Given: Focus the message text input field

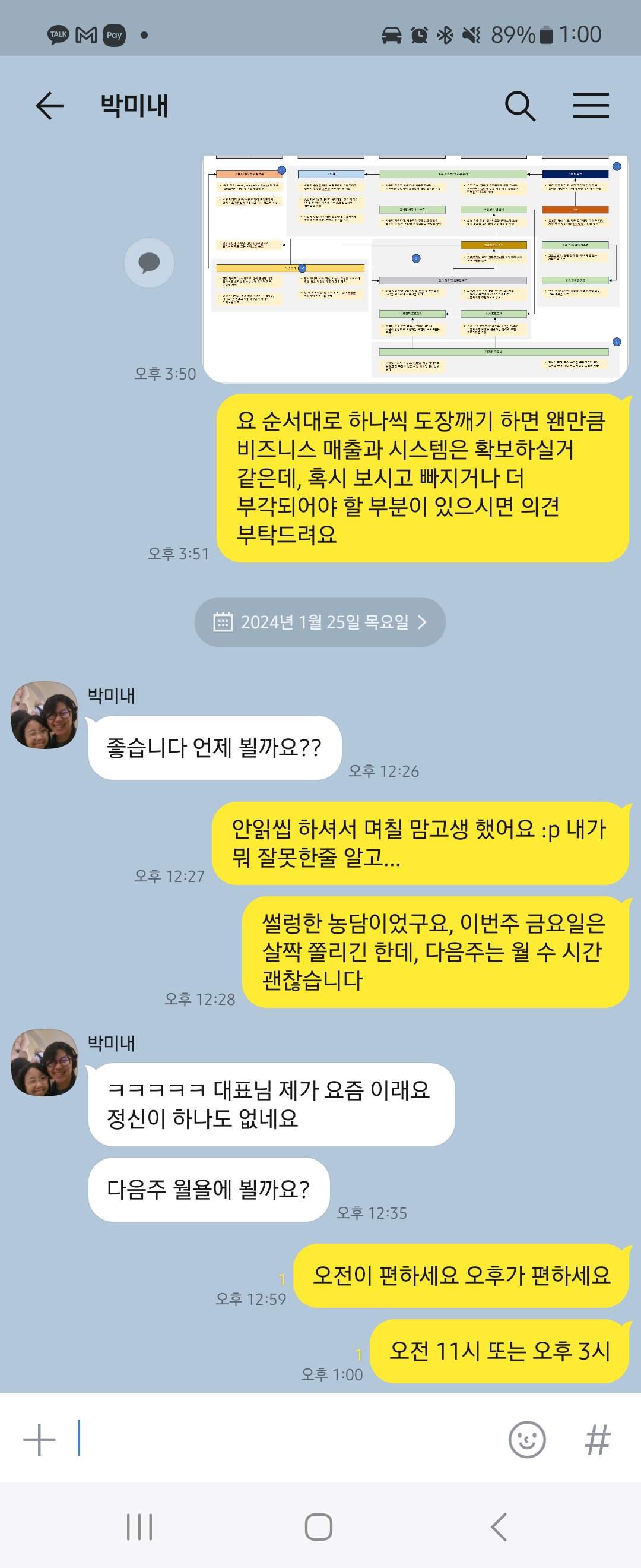Looking at the screenshot, I should (286, 1440).
